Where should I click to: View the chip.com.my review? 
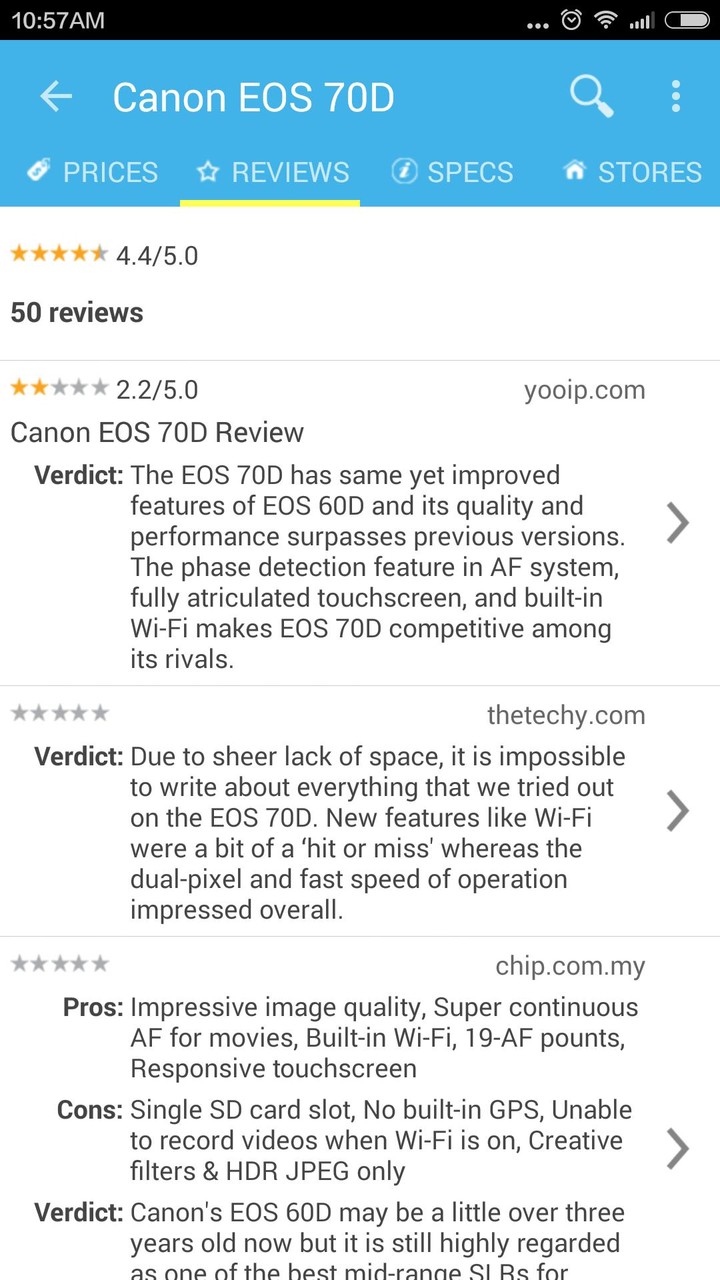[x=677, y=1149]
